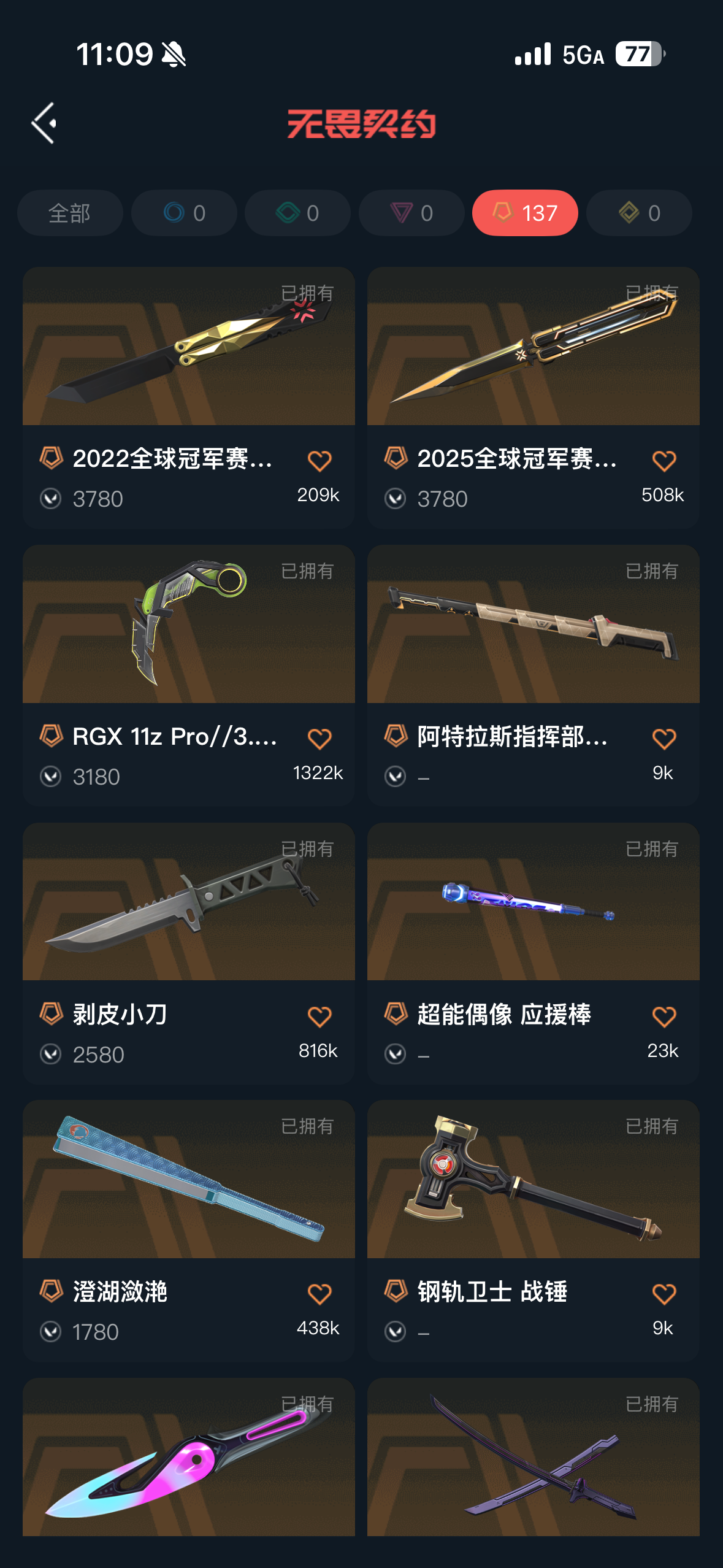Open the RGX 11z Pro karambit card
Viewport: 723px width, 1568px height.
point(188,625)
